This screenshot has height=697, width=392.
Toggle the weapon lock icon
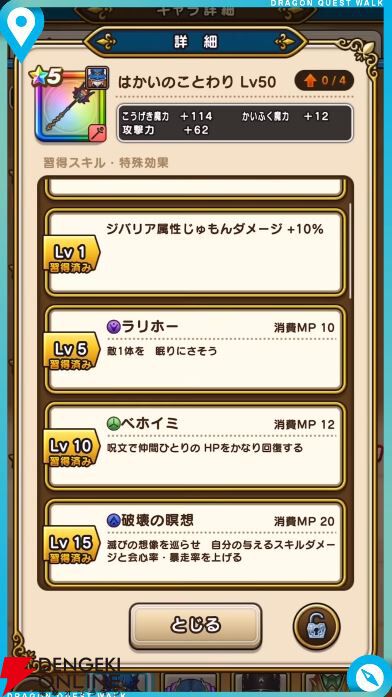pyautogui.click(x=316, y=626)
